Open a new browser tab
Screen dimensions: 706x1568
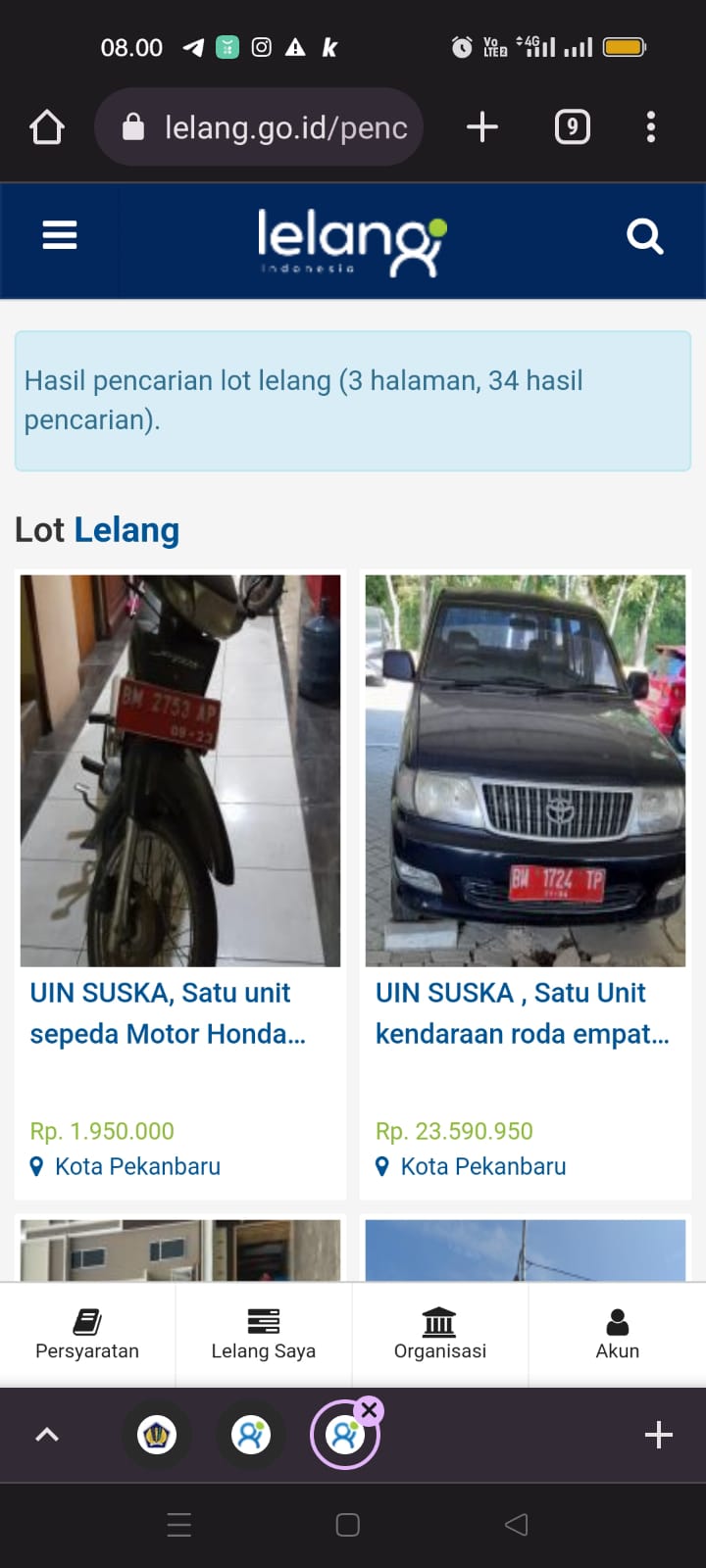pos(481,127)
